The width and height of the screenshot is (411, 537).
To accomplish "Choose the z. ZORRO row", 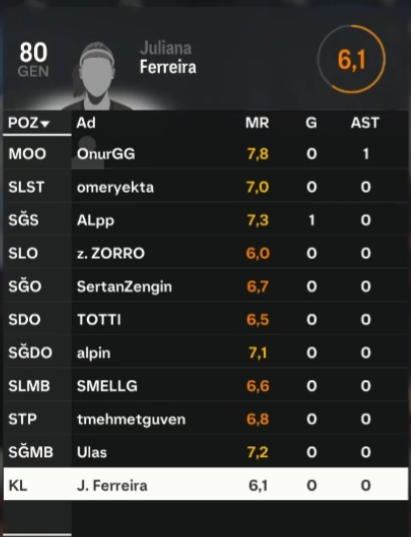I will pos(206,253).
